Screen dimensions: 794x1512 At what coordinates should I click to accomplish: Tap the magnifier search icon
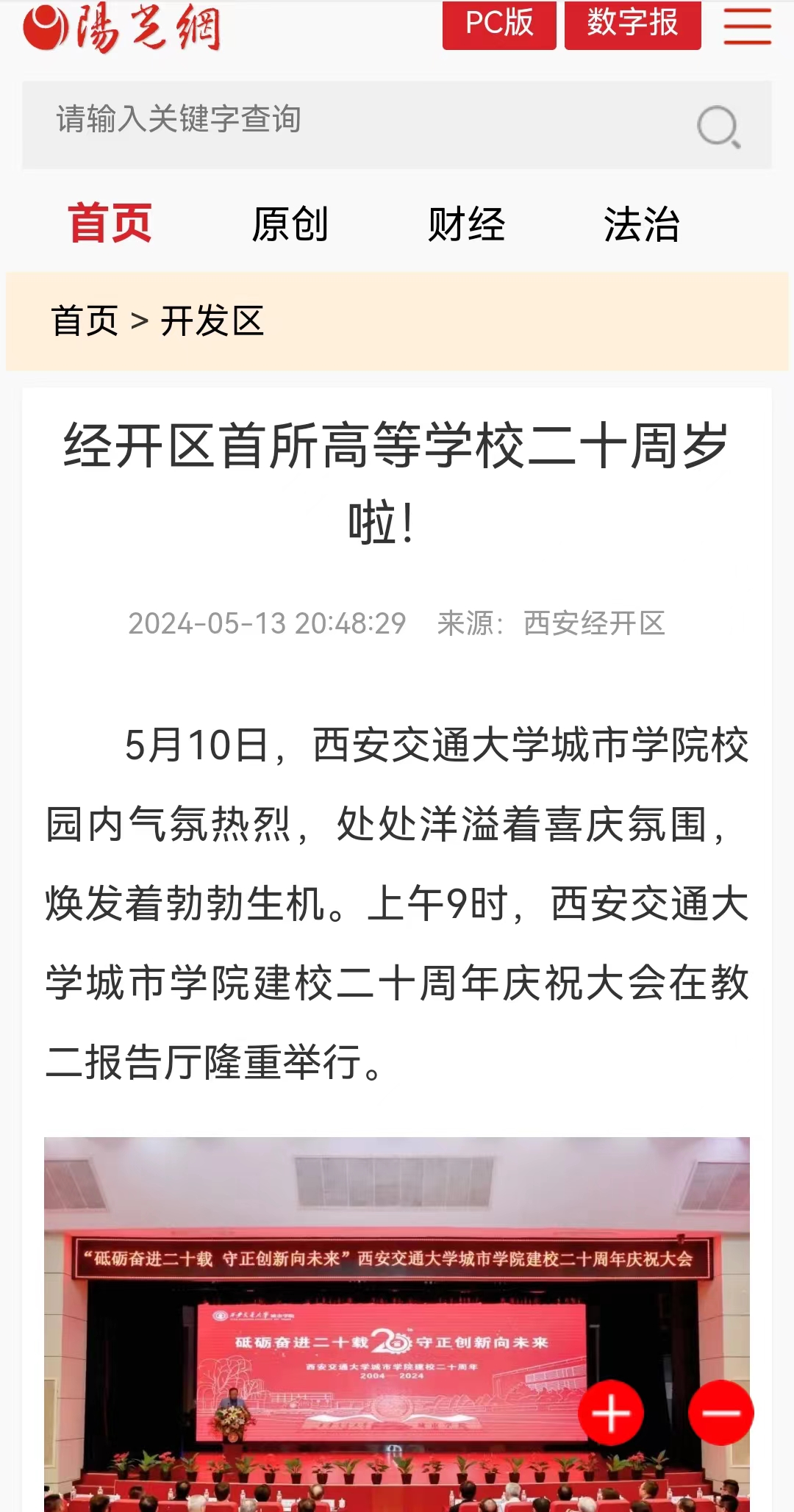718,126
